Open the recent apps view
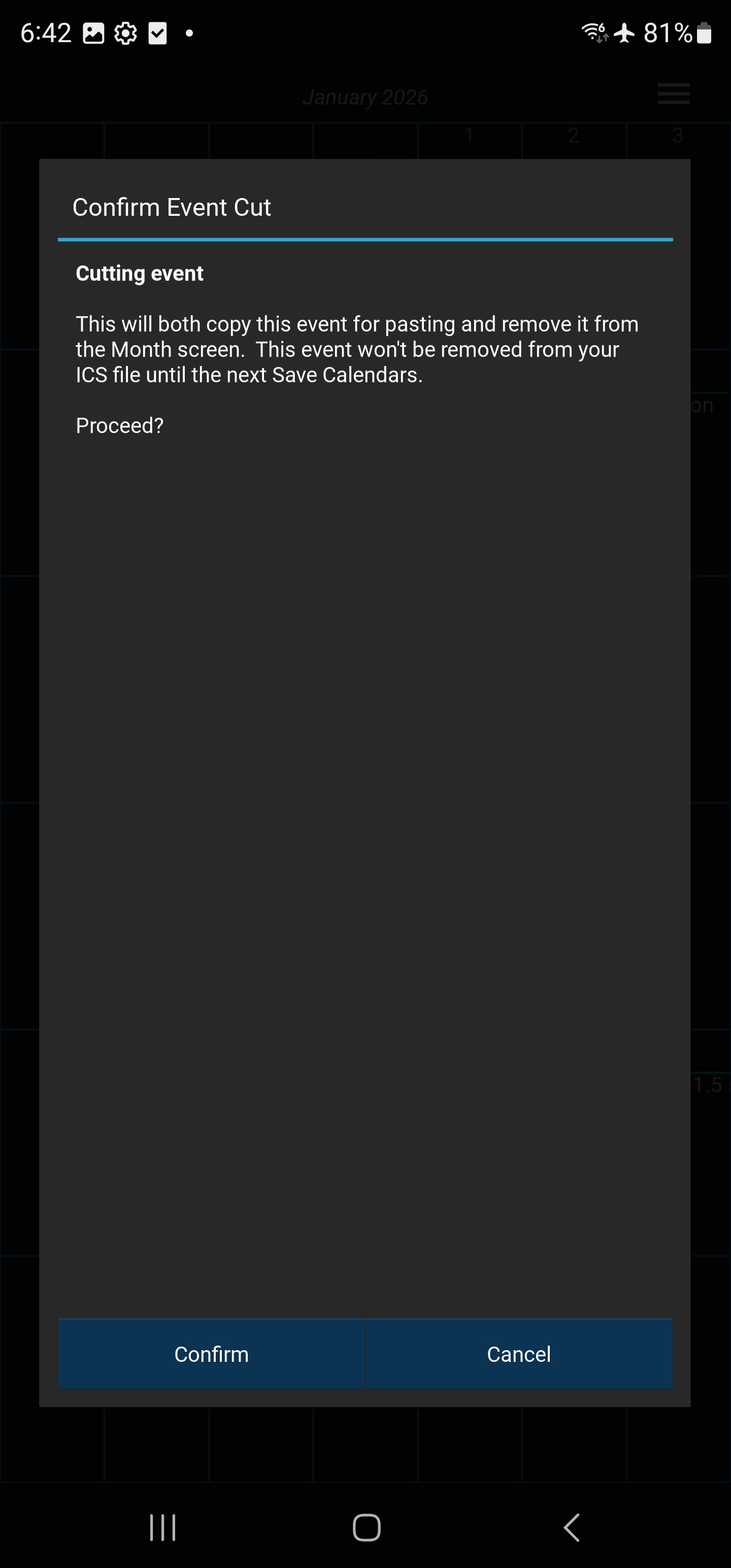 pyautogui.click(x=162, y=1527)
